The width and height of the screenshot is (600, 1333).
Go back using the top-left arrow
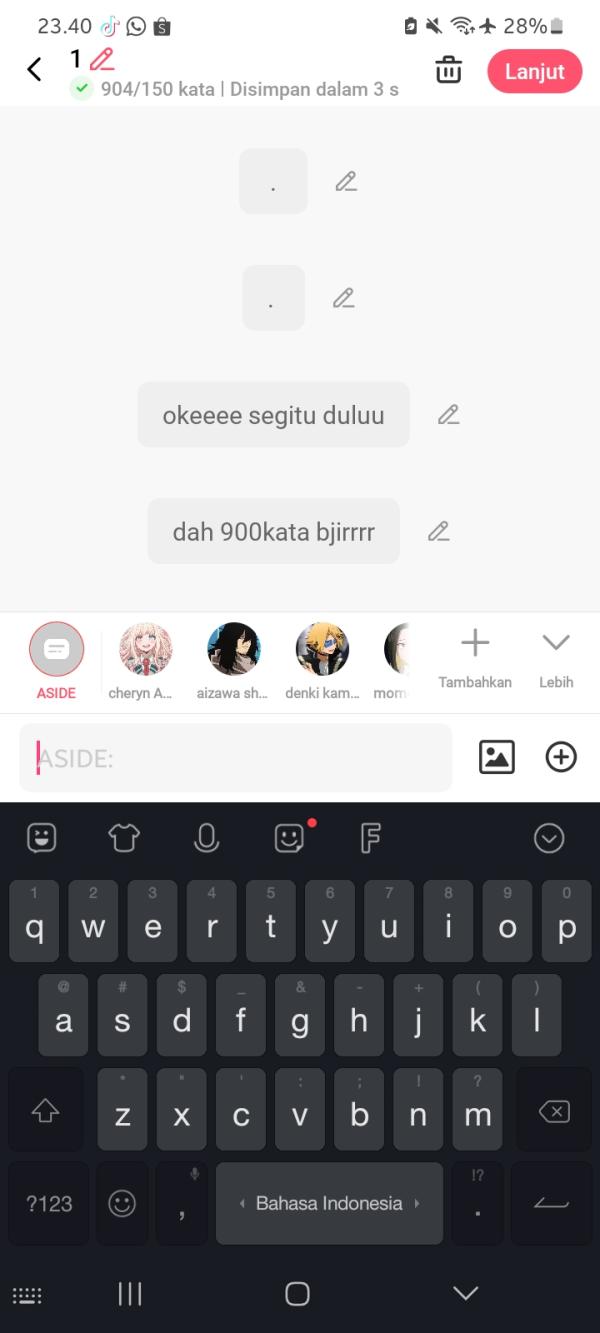pos(34,69)
